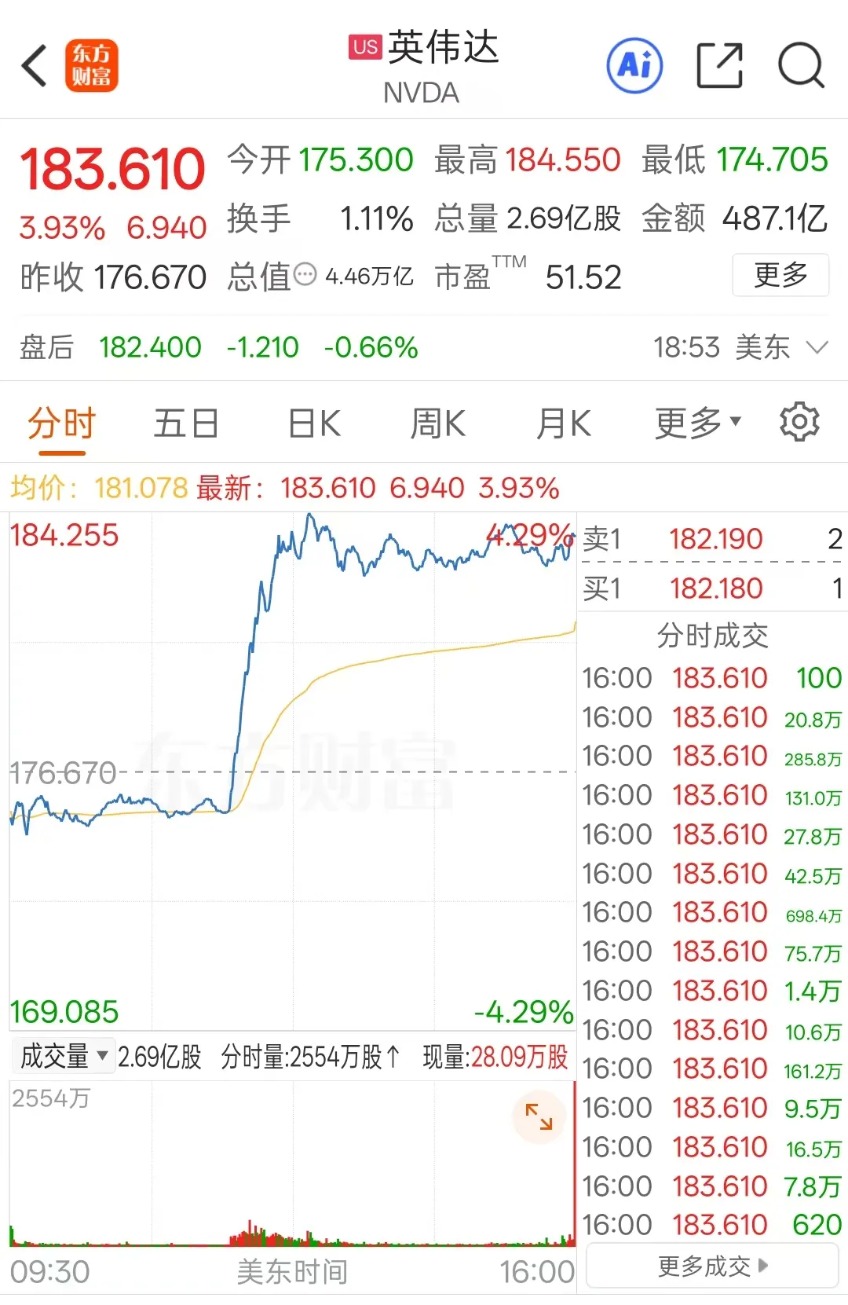Viewport: 848px width, 1305px height.
Task: Tap the 周K candlestick view
Action: [437, 422]
